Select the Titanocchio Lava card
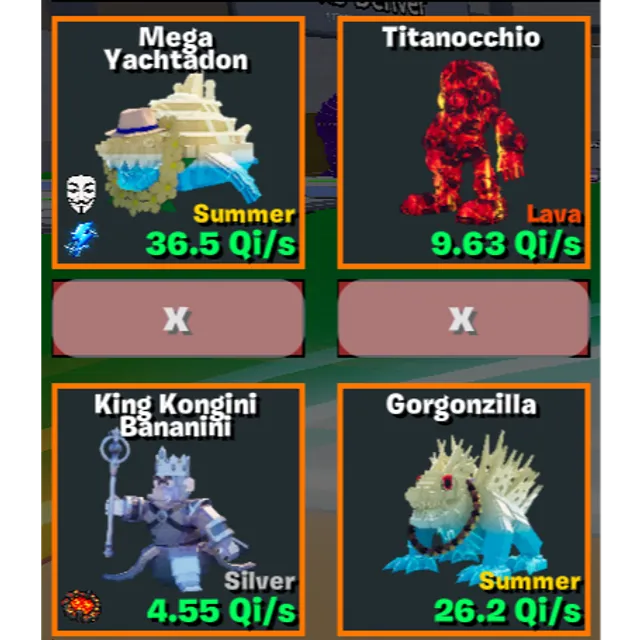Viewport: 640px width, 640px height. click(464, 142)
